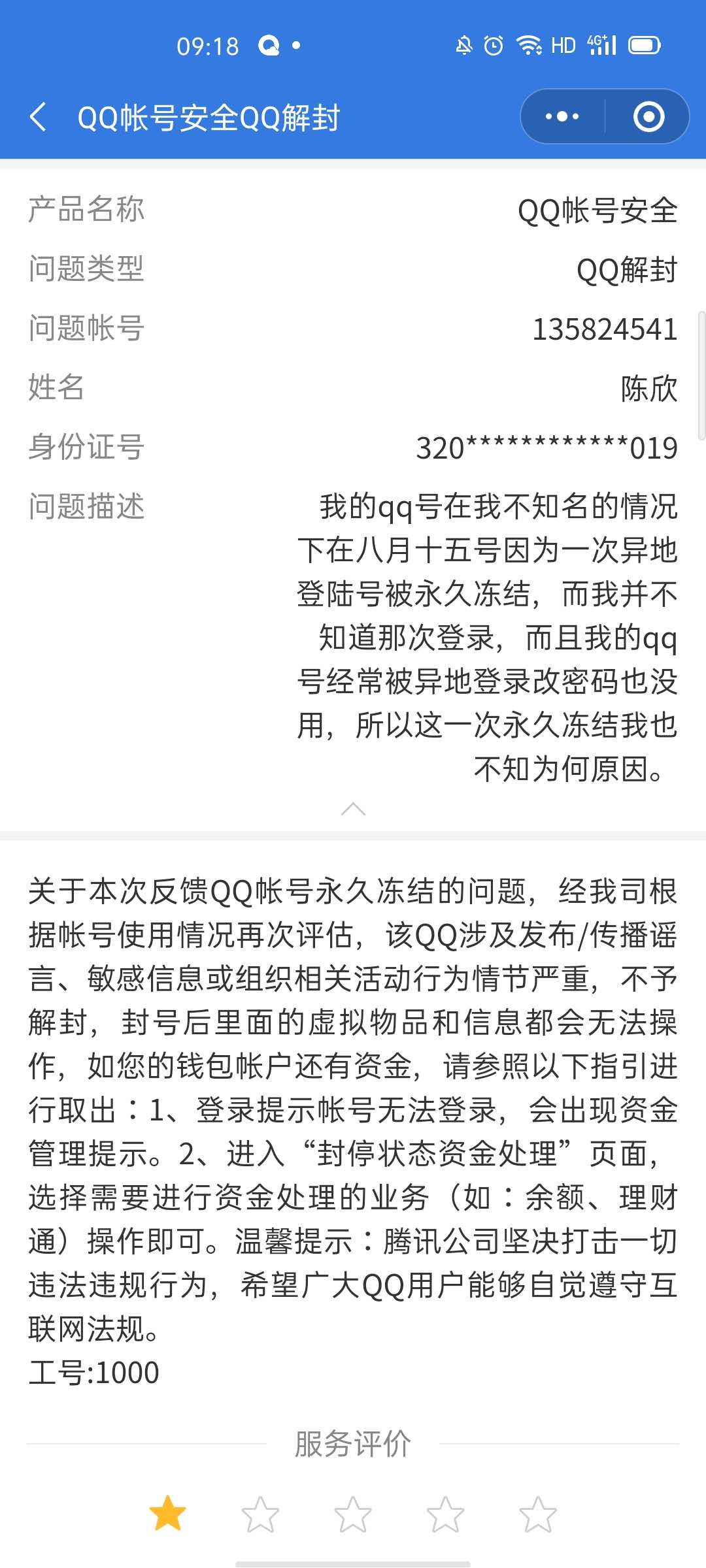The width and height of the screenshot is (706, 1568).
Task: Go back from QQ帐号安全QQ解封 page
Action: pos(39,118)
